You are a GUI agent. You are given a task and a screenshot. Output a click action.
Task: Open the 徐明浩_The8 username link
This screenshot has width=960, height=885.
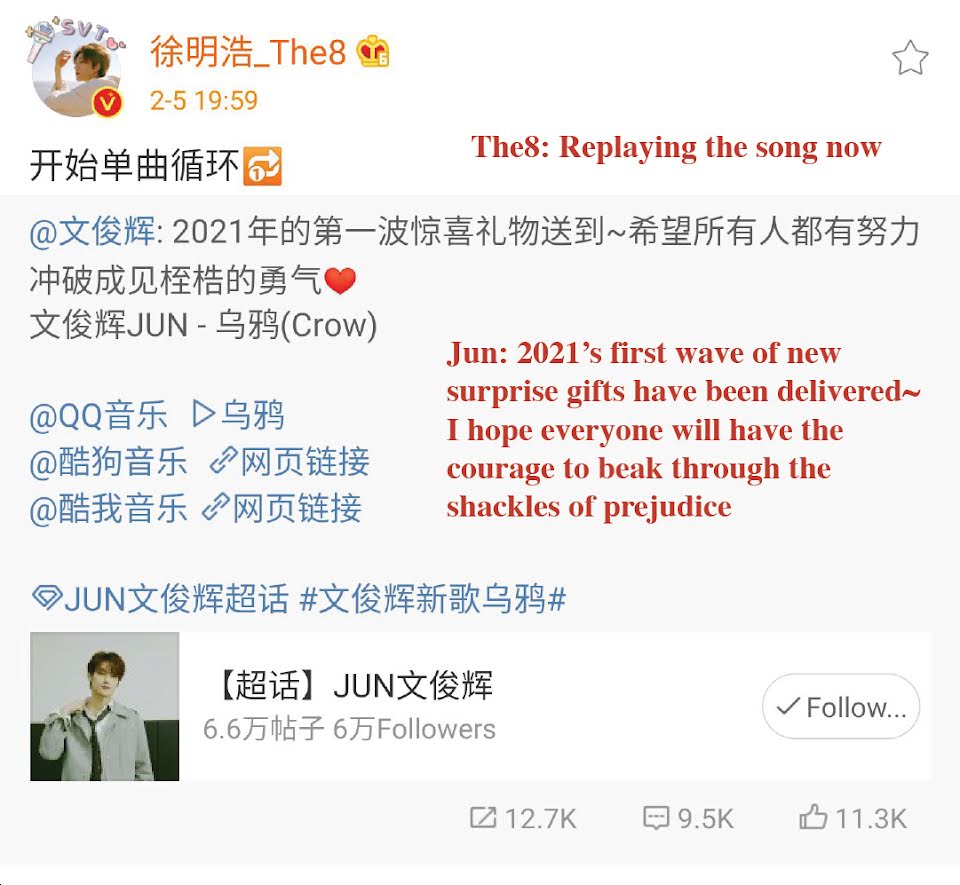click(x=248, y=52)
